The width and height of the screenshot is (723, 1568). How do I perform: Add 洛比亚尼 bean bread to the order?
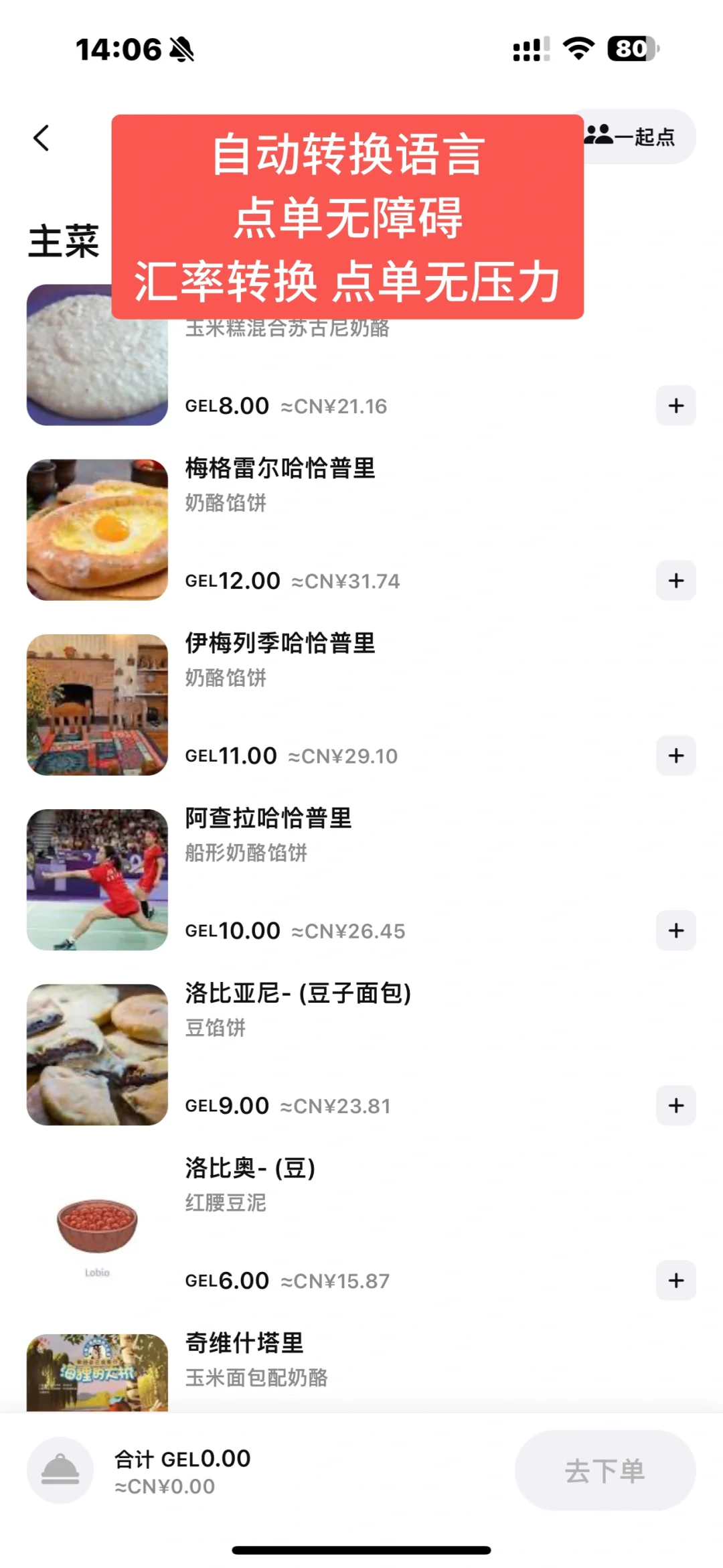[675, 1105]
